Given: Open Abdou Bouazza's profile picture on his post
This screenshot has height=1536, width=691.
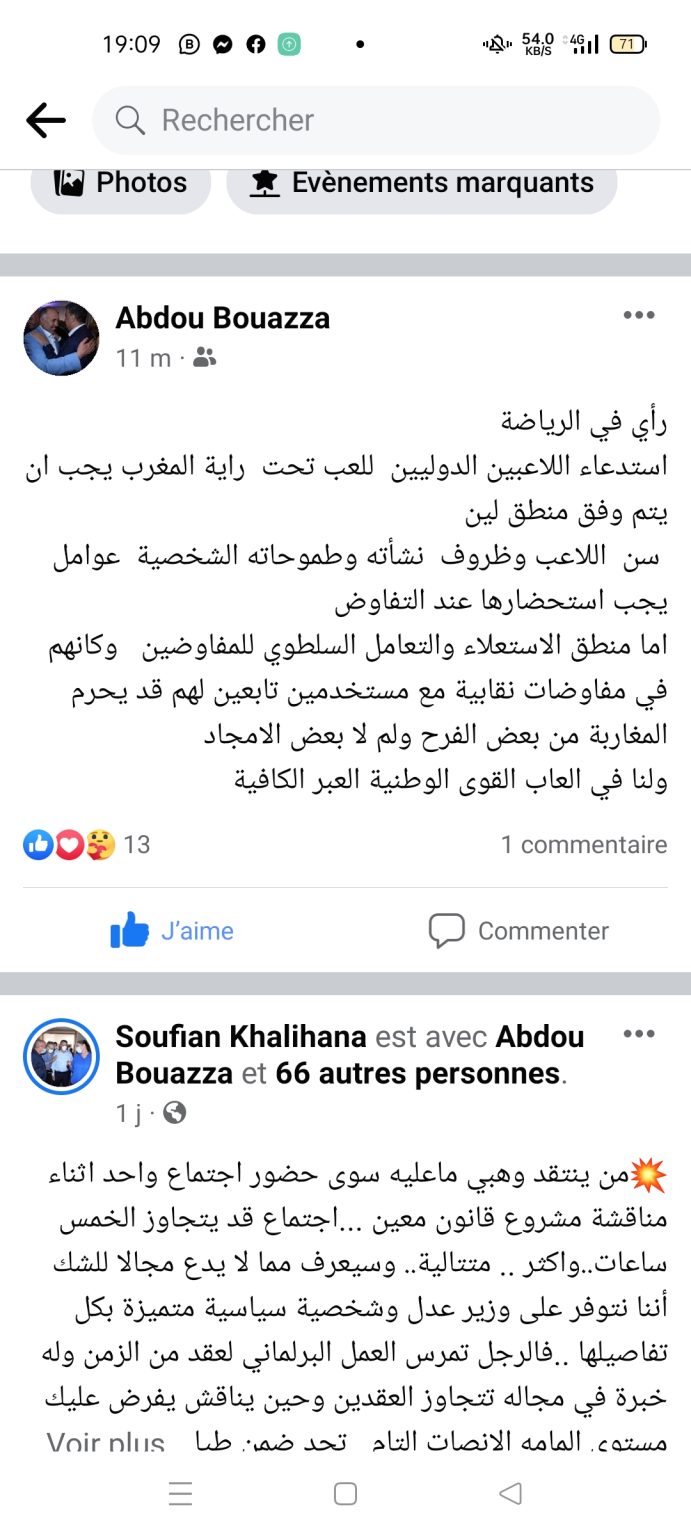Looking at the screenshot, I should (61, 338).
